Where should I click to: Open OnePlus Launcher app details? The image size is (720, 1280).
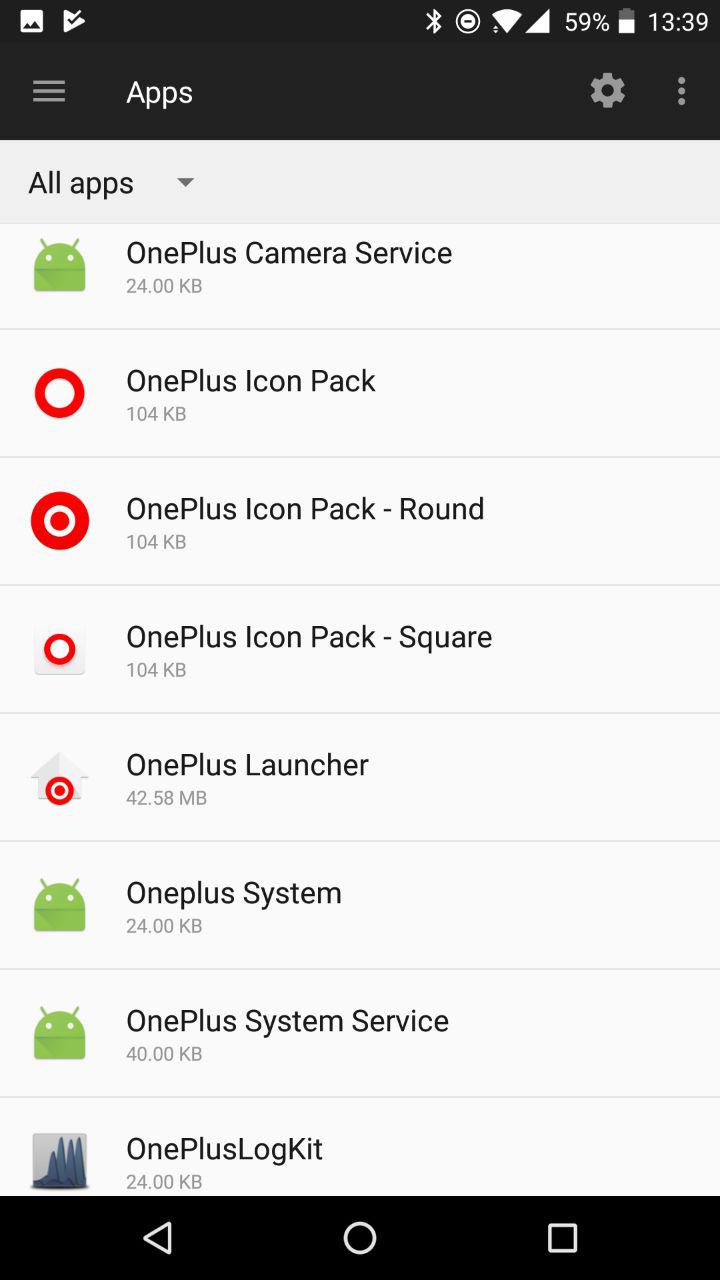pyautogui.click(x=360, y=778)
